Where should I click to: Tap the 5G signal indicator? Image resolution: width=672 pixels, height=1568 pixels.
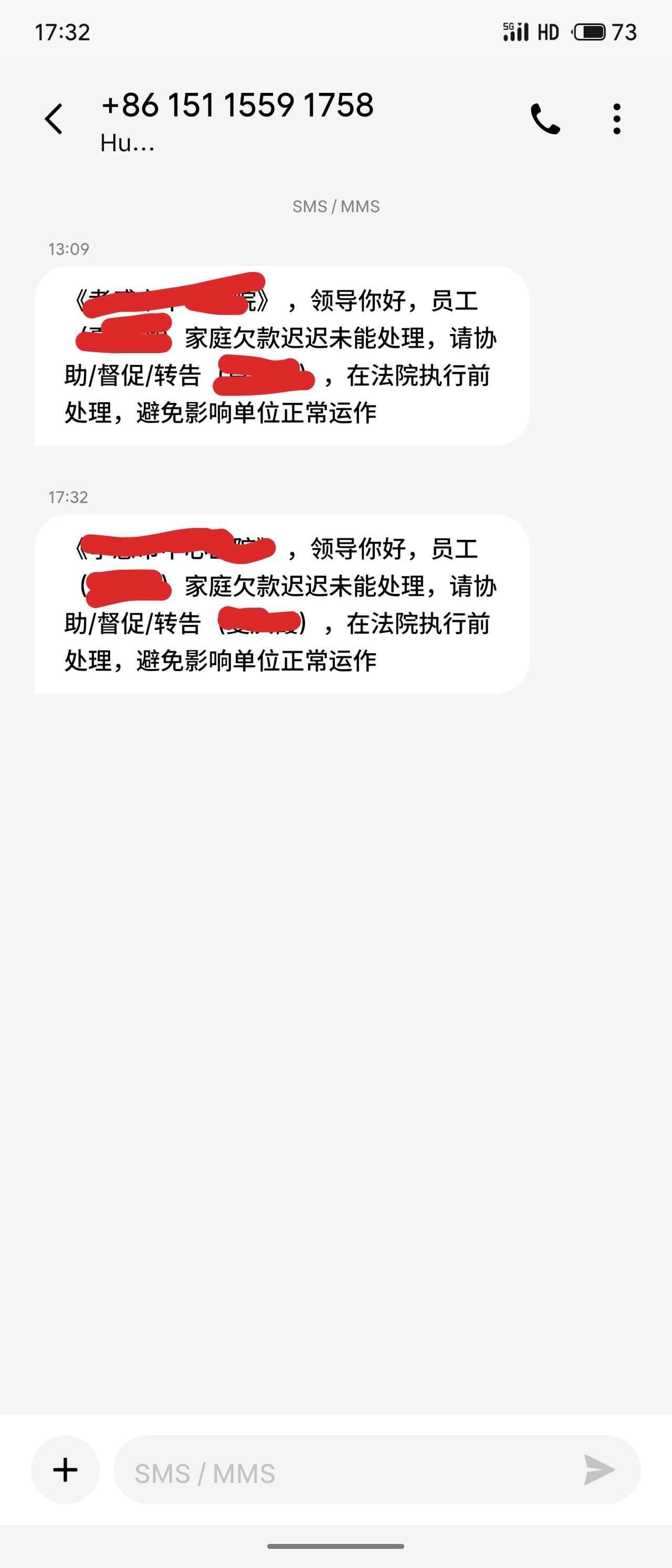[x=514, y=32]
